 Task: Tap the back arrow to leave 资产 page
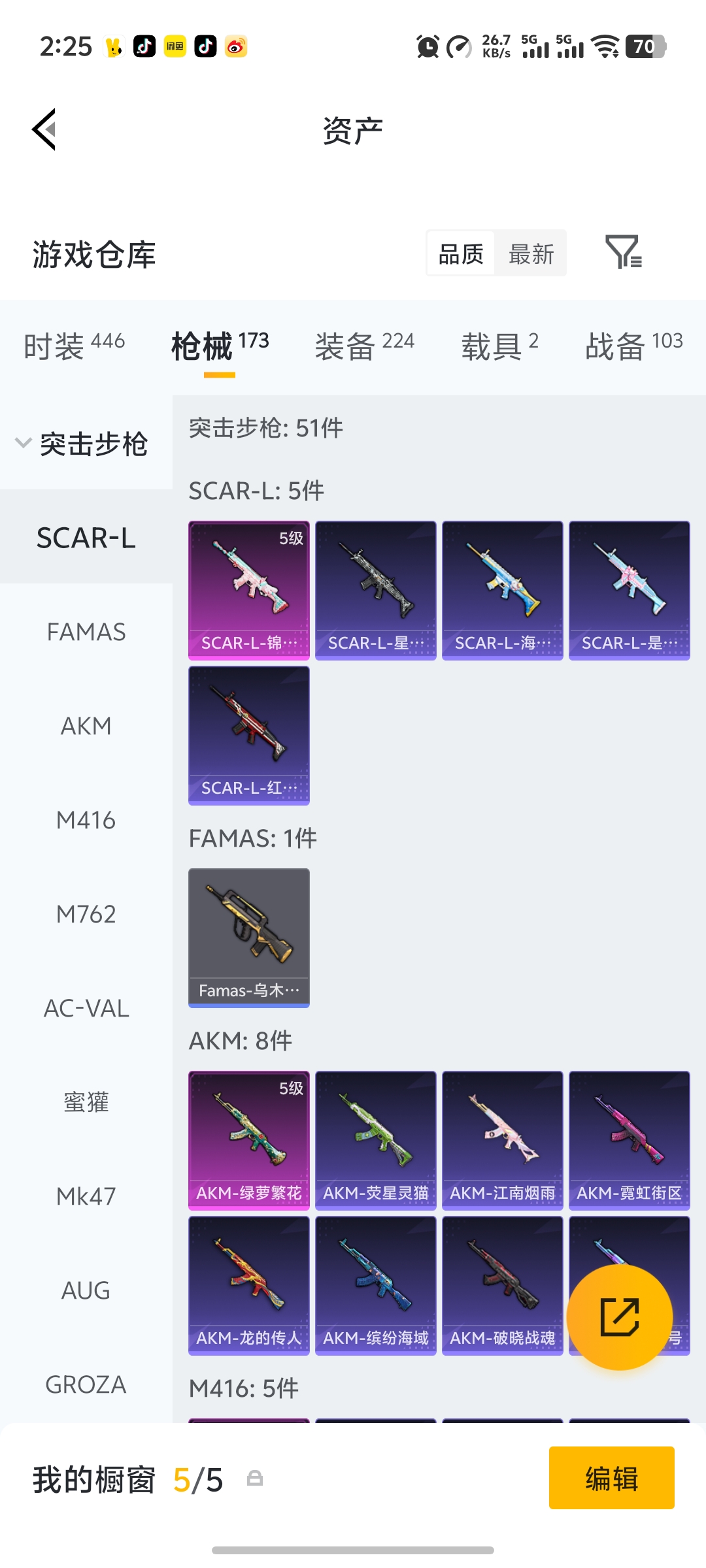43,129
